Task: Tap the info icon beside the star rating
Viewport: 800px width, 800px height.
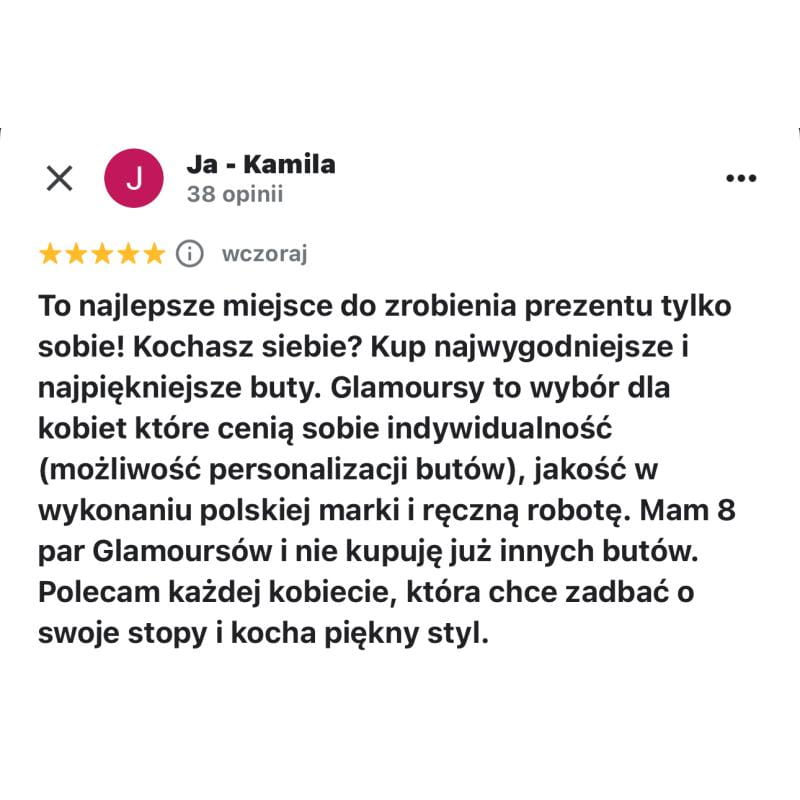Action: pos(190,254)
